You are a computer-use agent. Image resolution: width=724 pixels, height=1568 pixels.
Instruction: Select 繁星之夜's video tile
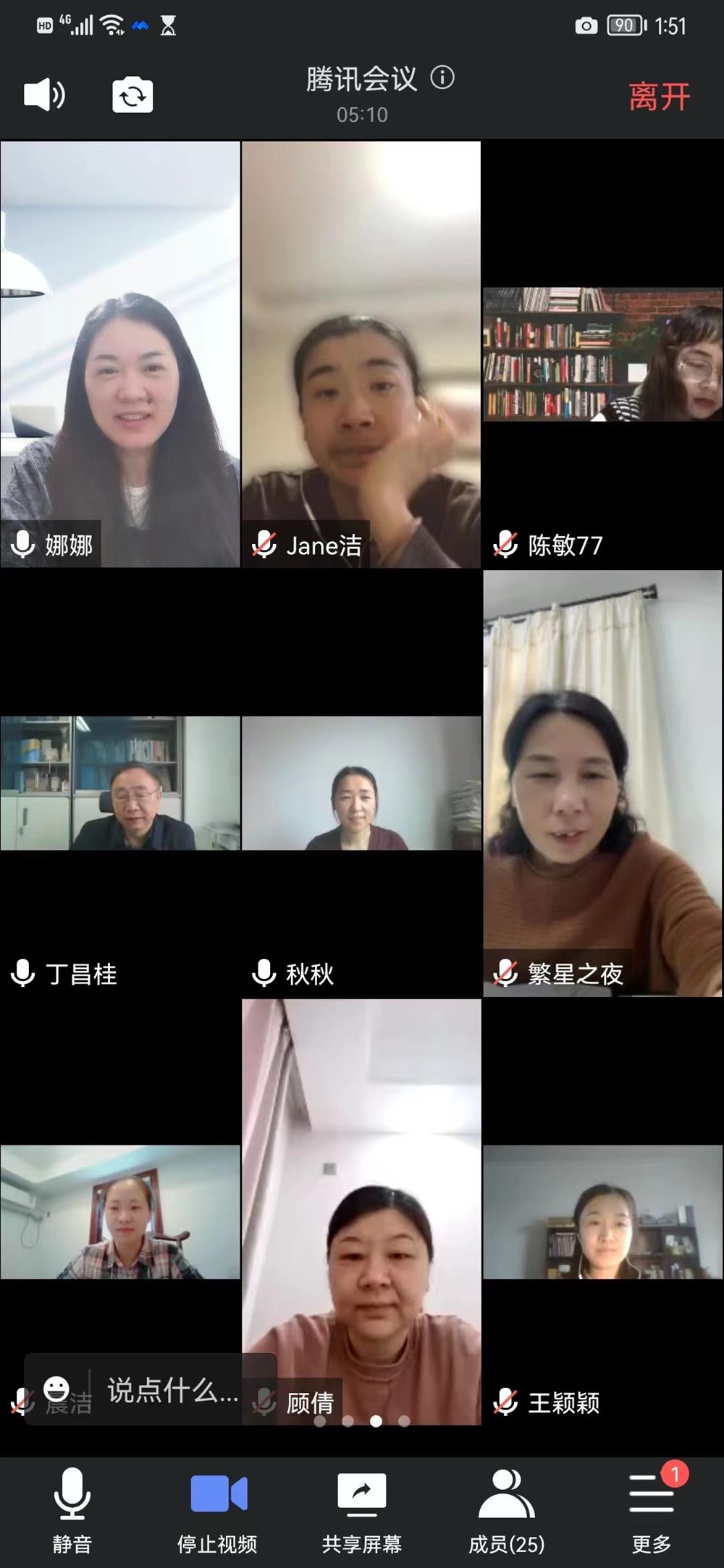(x=602, y=784)
